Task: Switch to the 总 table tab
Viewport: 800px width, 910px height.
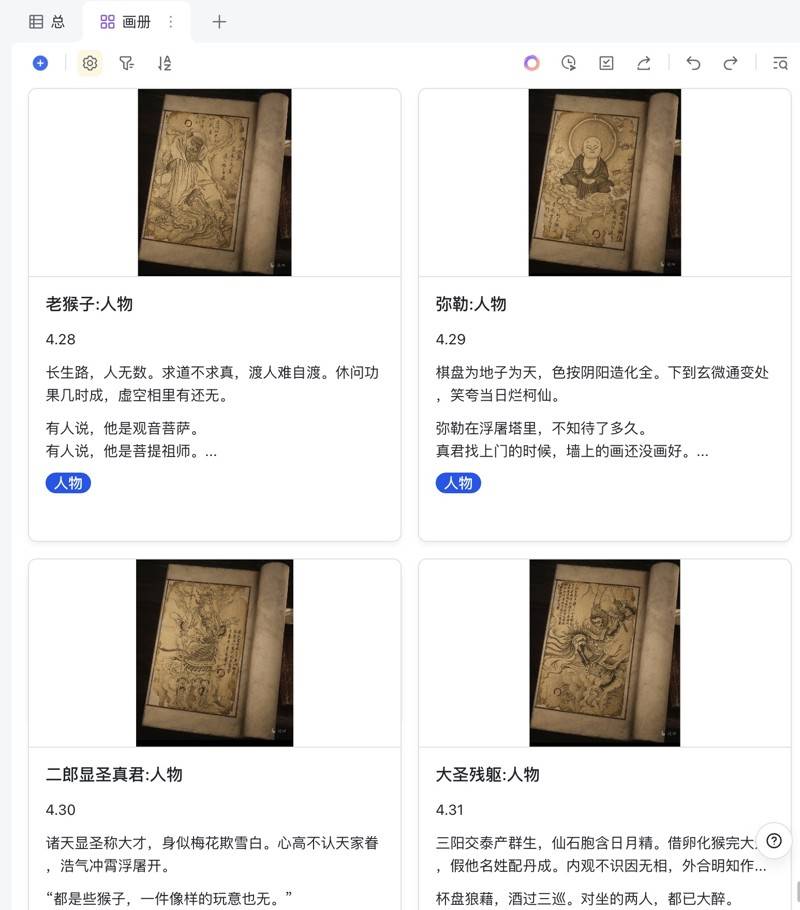Action: click(x=47, y=22)
